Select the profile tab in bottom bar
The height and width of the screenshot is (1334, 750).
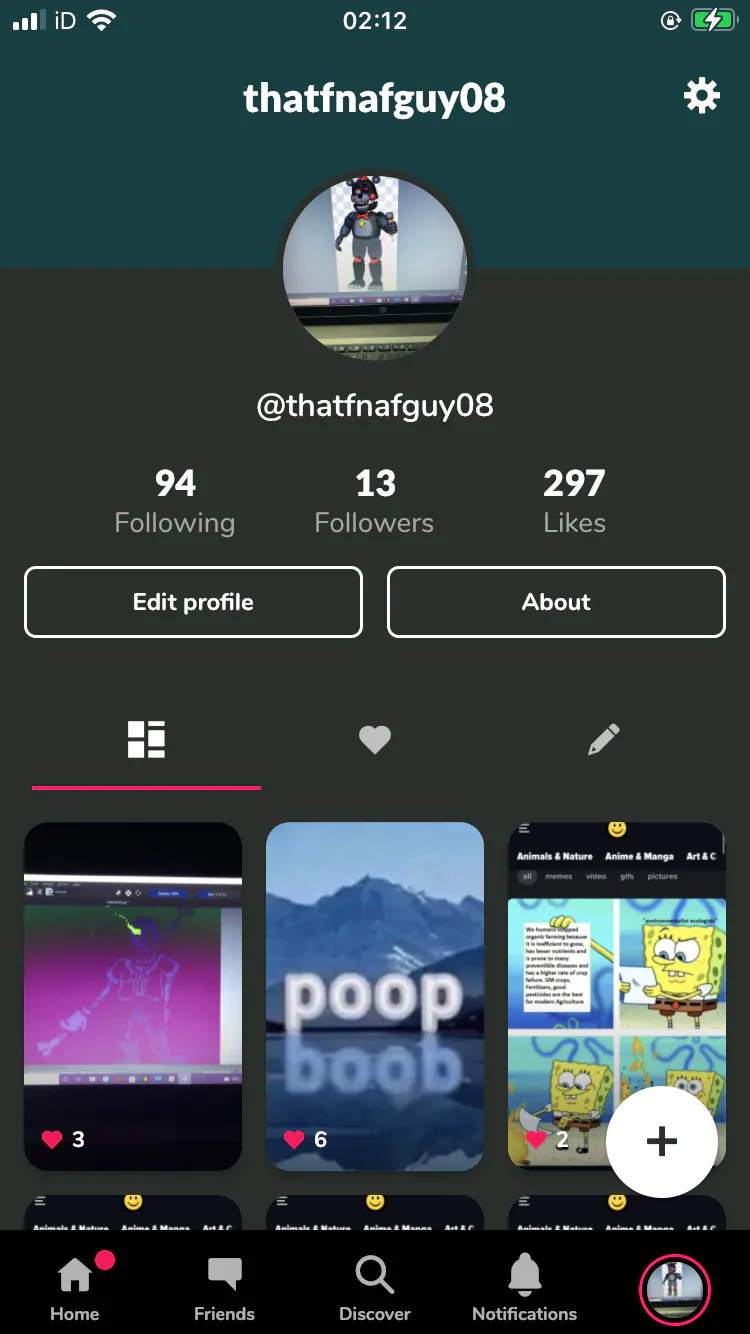pos(675,1290)
